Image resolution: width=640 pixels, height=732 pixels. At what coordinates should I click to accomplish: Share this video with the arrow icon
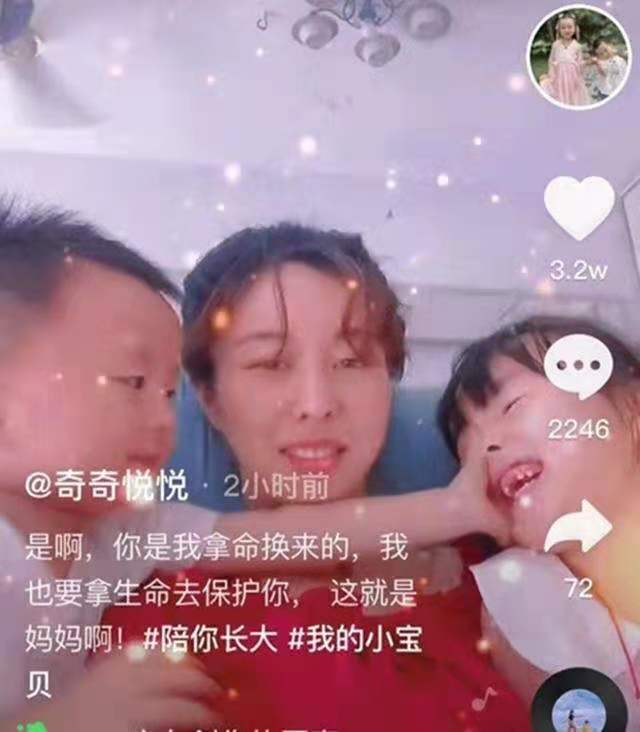pos(579,527)
